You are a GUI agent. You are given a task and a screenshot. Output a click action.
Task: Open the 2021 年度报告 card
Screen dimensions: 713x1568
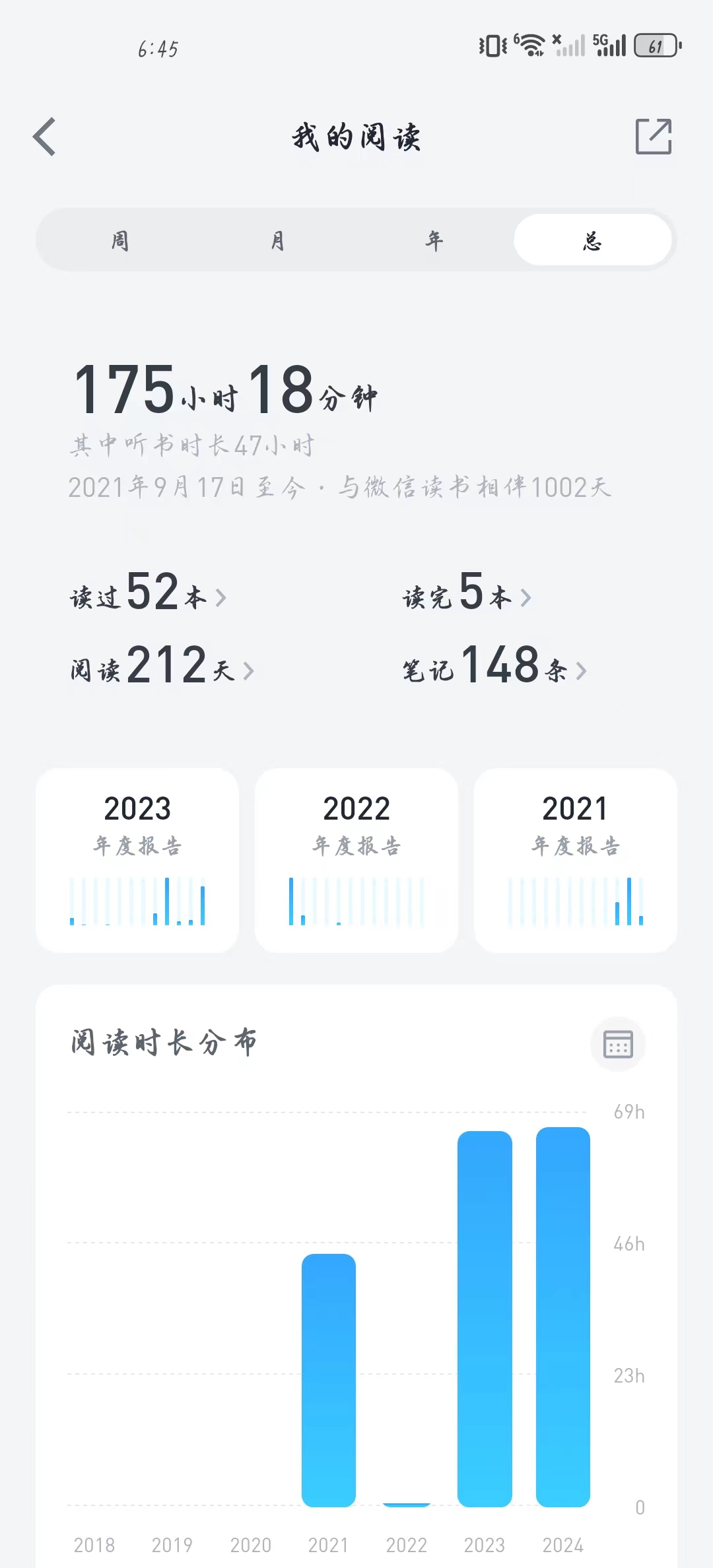575,859
